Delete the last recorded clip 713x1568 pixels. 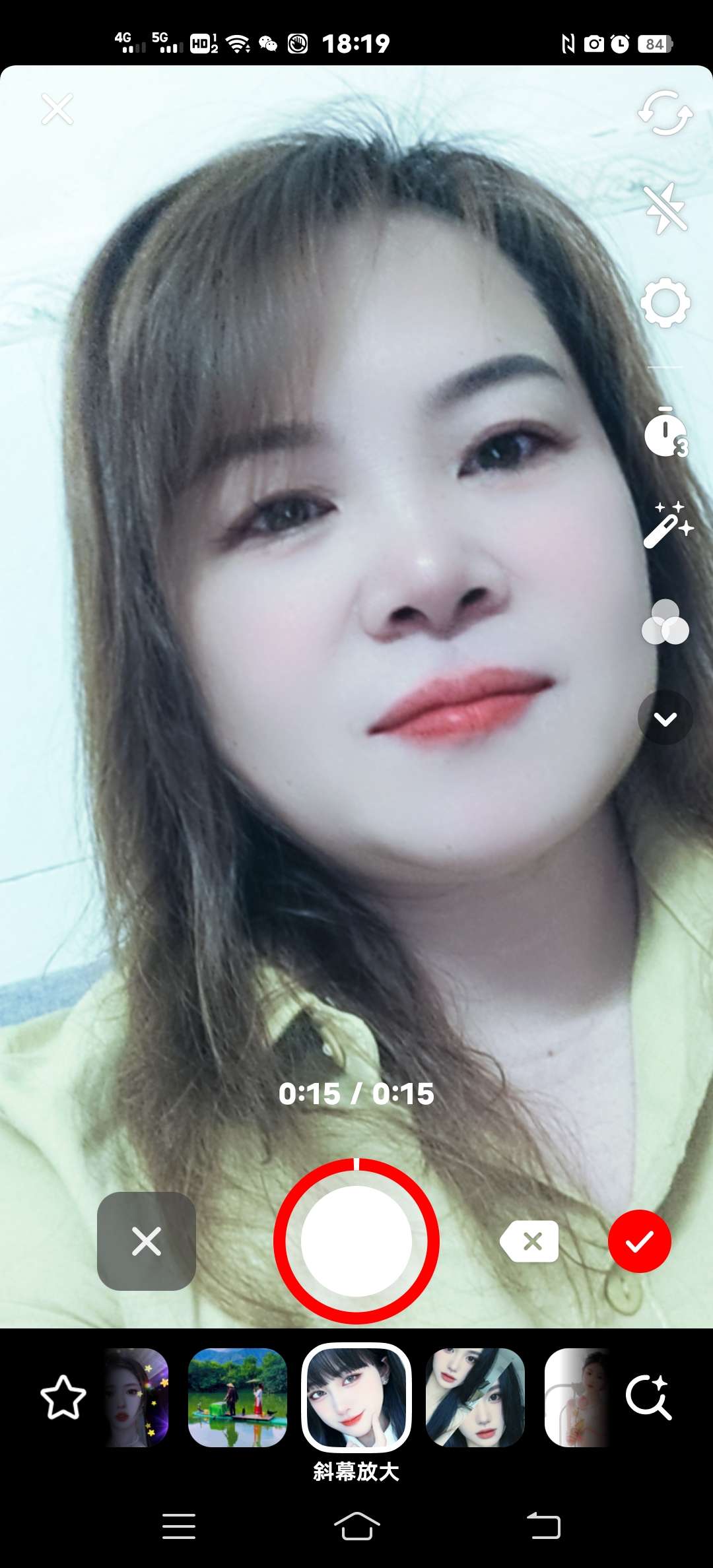pyautogui.click(x=530, y=1241)
